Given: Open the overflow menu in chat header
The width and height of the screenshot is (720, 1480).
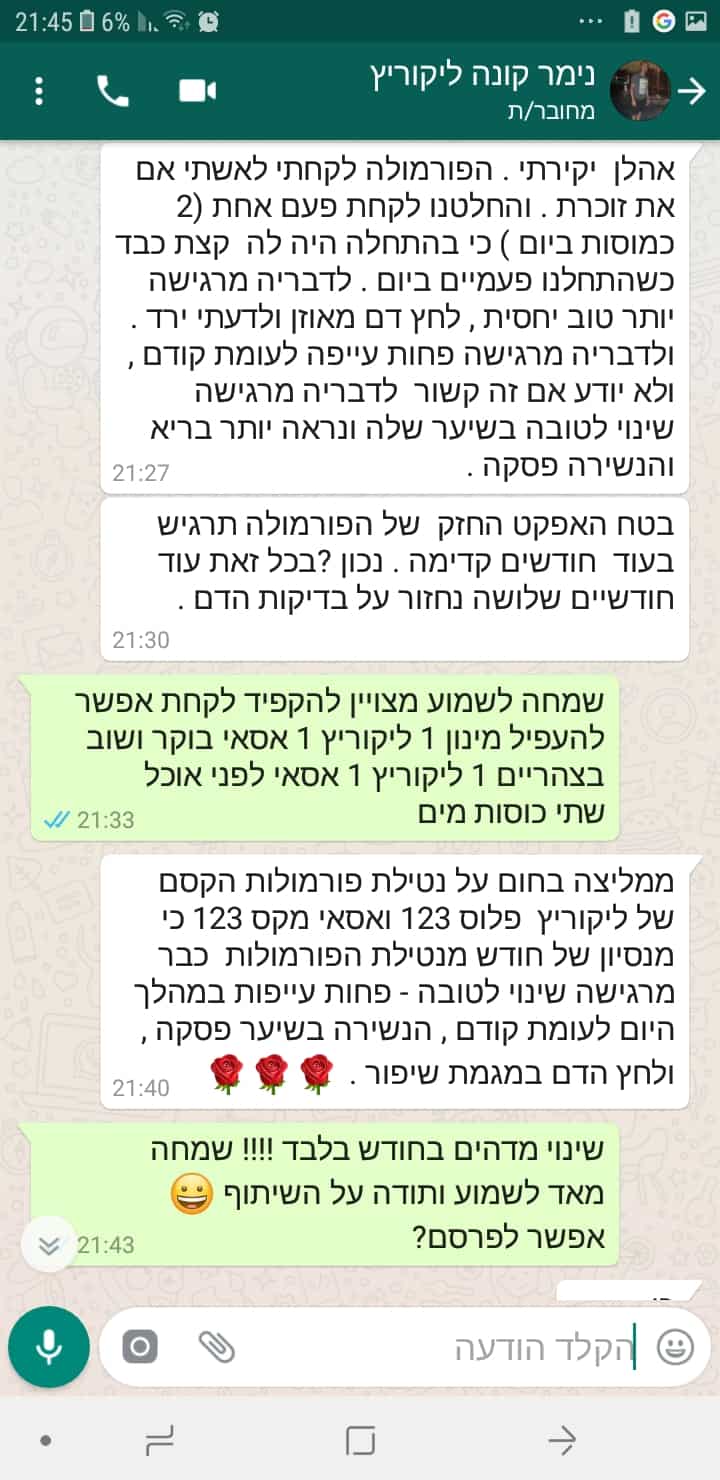Looking at the screenshot, I should (x=39, y=91).
